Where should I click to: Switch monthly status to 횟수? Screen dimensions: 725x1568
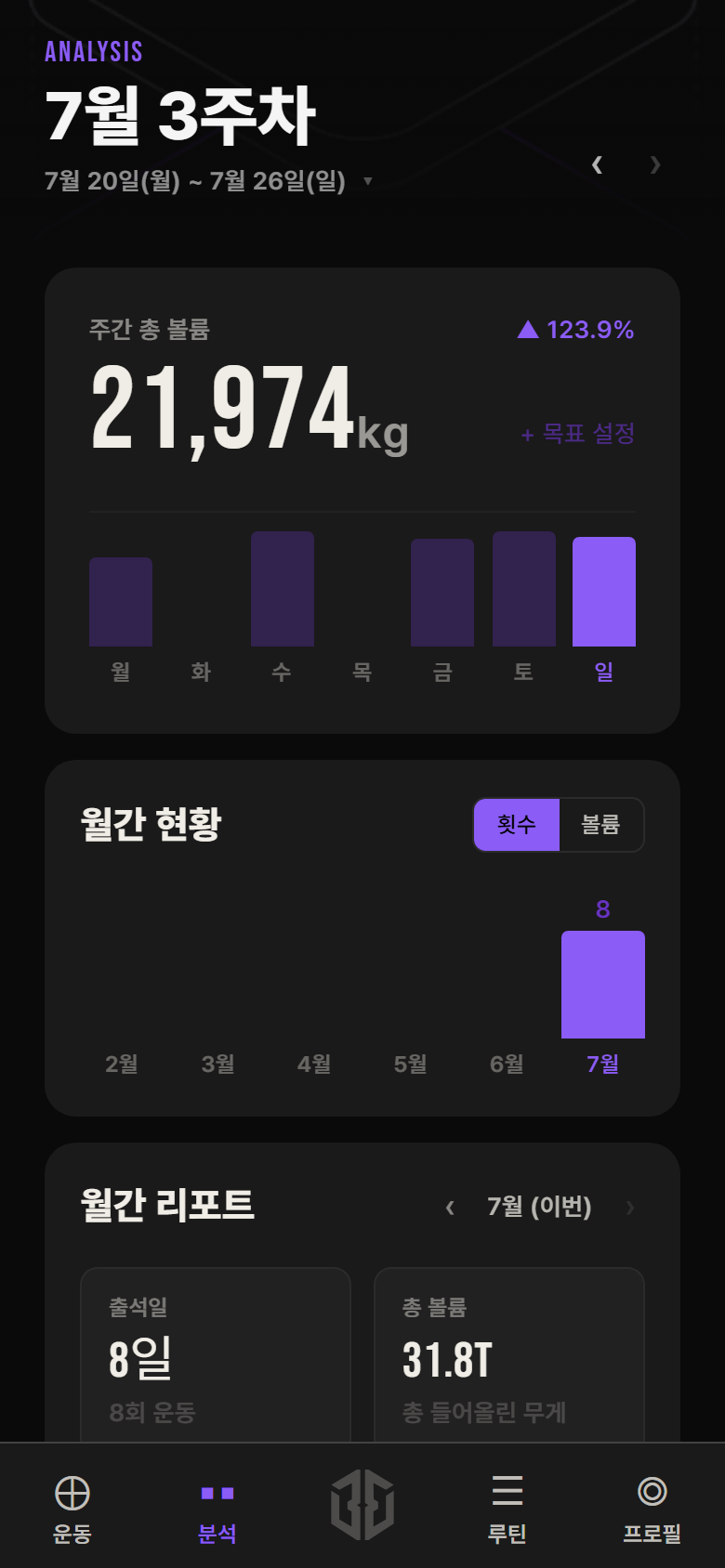click(517, 825)
